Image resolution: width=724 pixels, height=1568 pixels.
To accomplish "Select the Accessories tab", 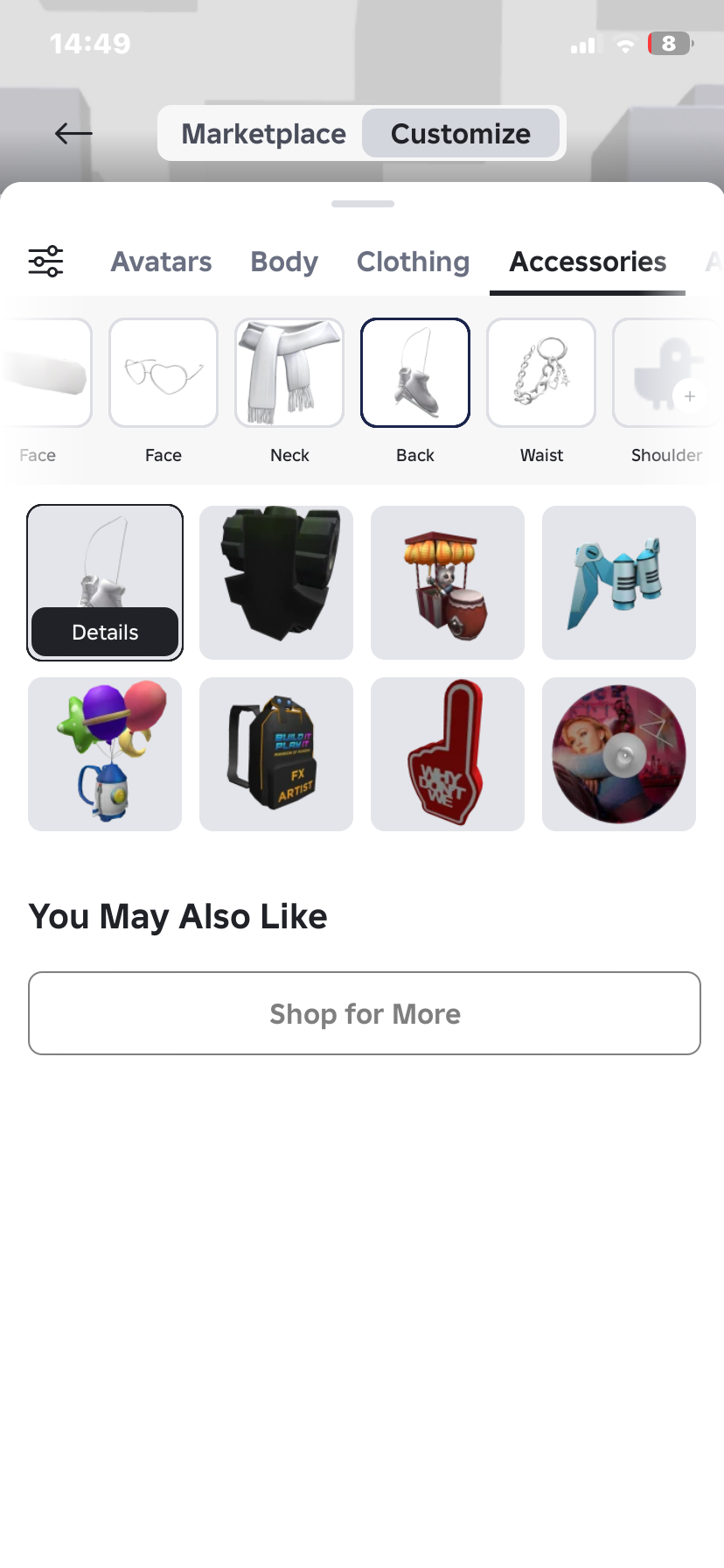I will click(x=588, y=262).
